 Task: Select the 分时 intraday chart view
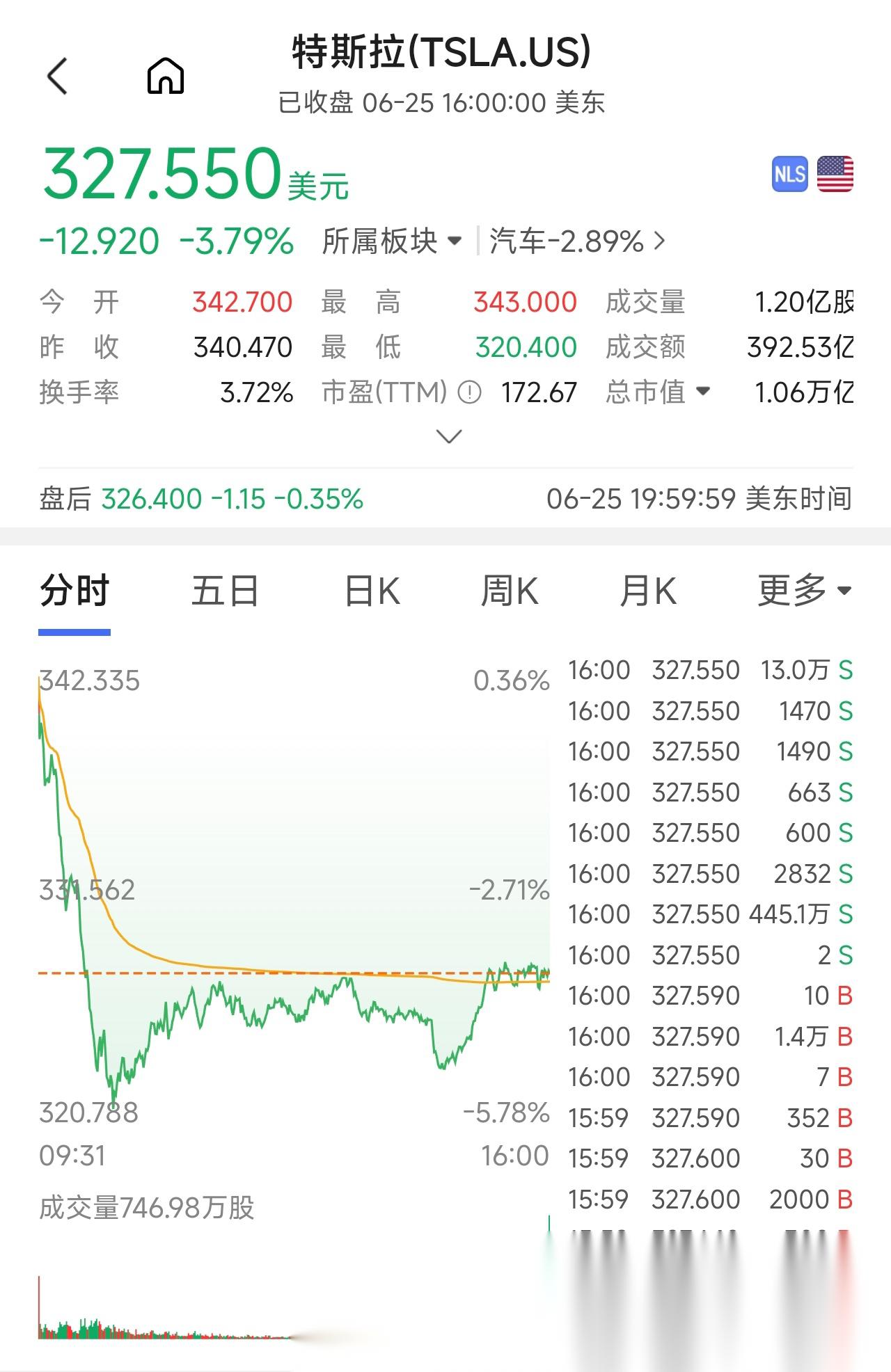[74, 590]
